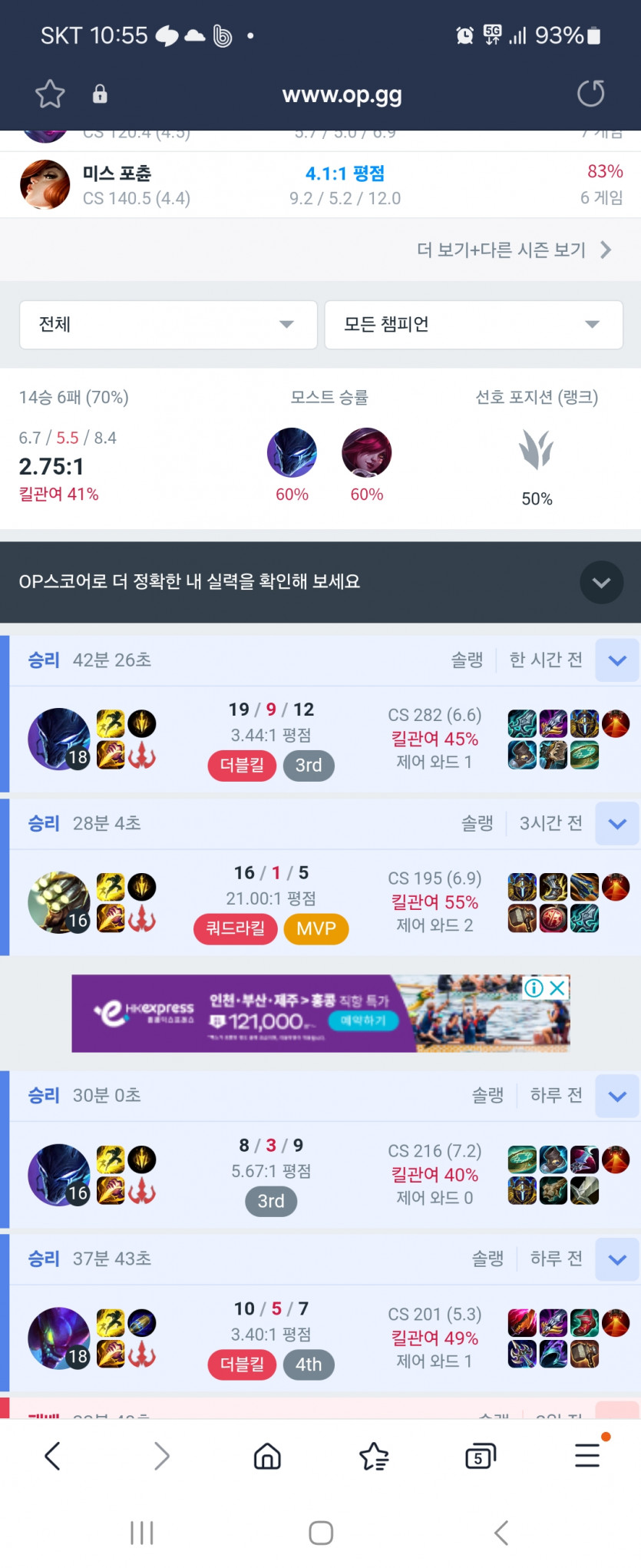Expand the 28분 4초 match details

pyautogui.click(x=617, y=824)
